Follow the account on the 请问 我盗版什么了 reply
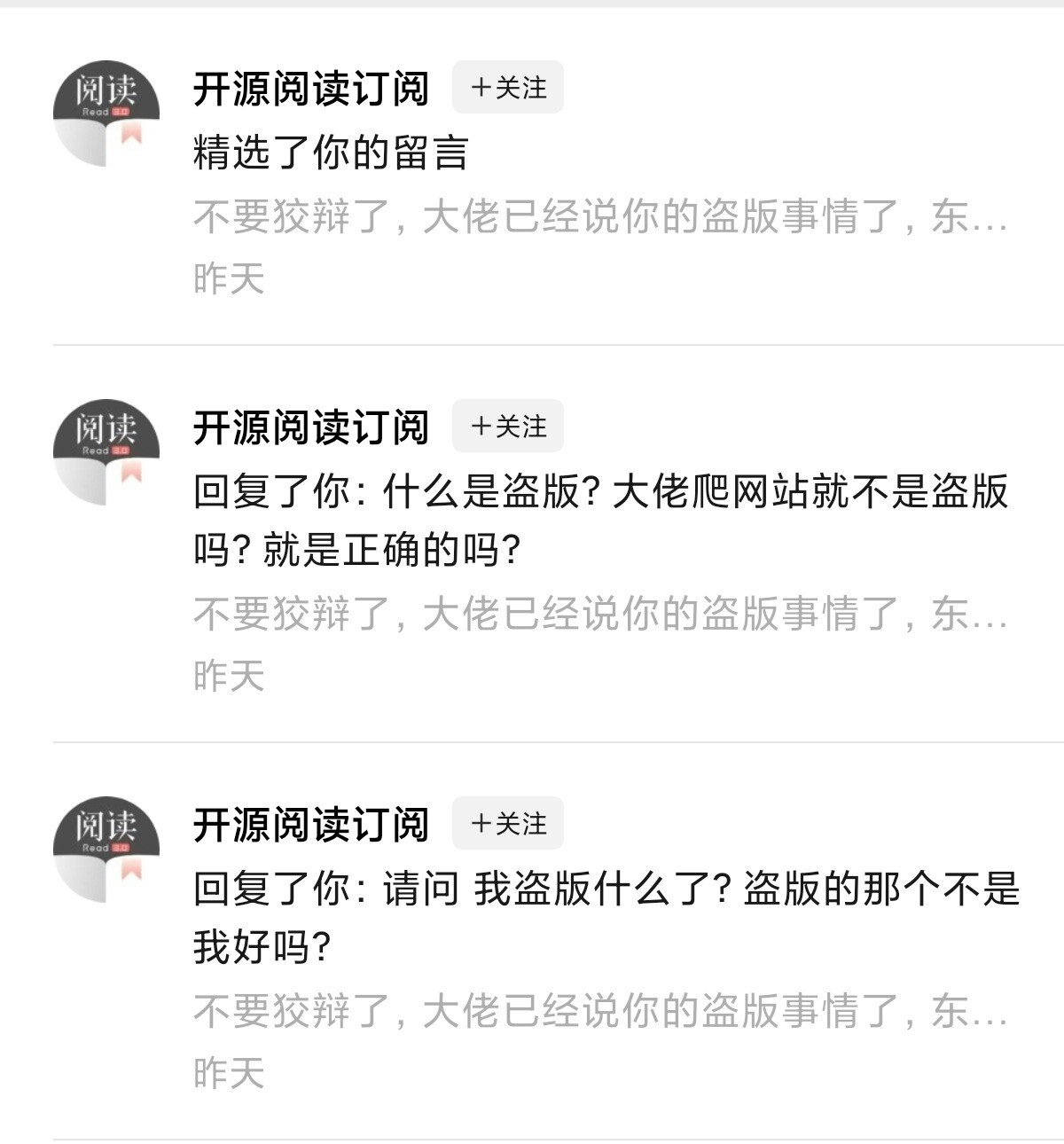Screen dimensions: 1064x1144 (507, 824)
